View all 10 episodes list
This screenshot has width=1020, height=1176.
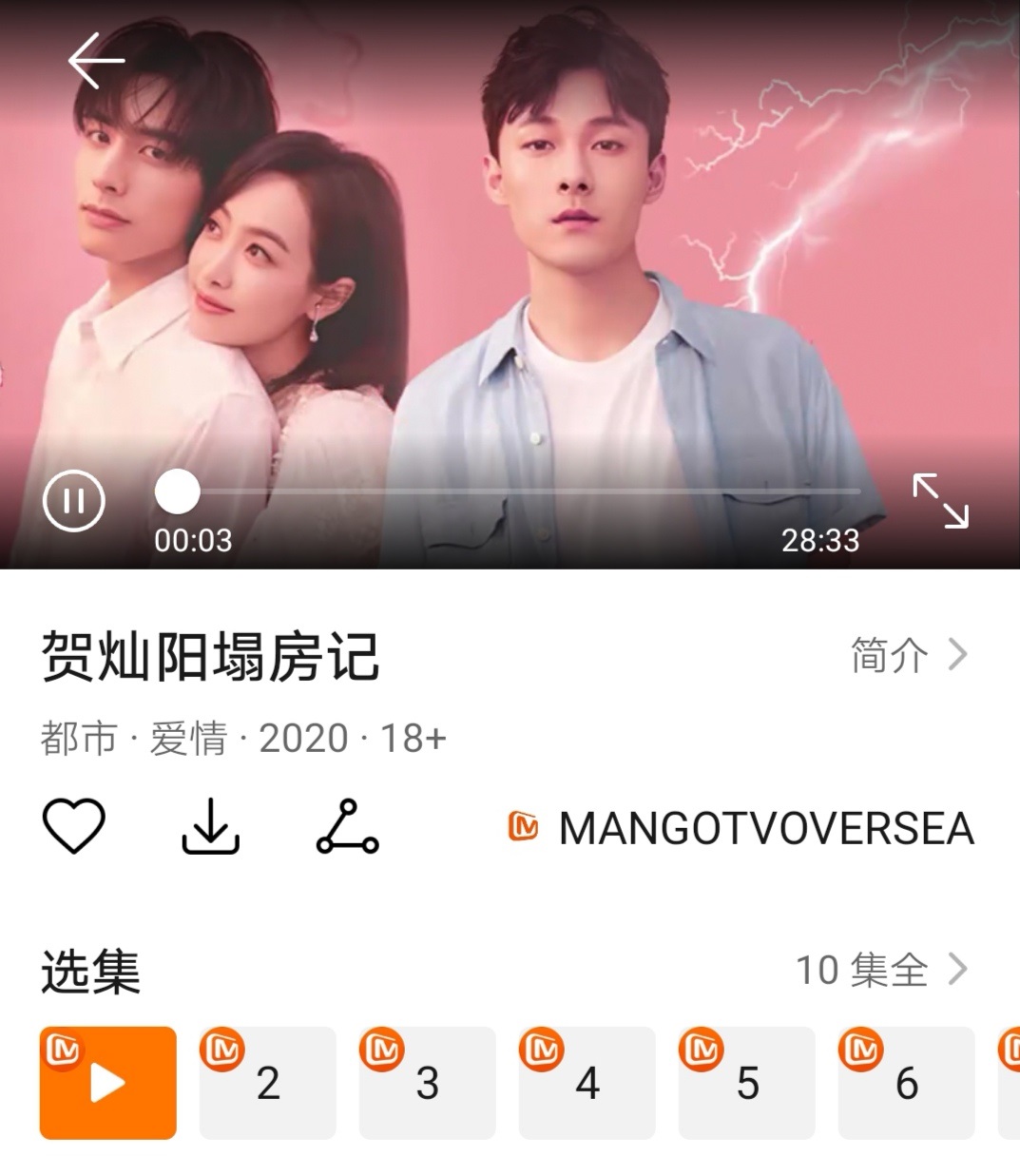881,970
